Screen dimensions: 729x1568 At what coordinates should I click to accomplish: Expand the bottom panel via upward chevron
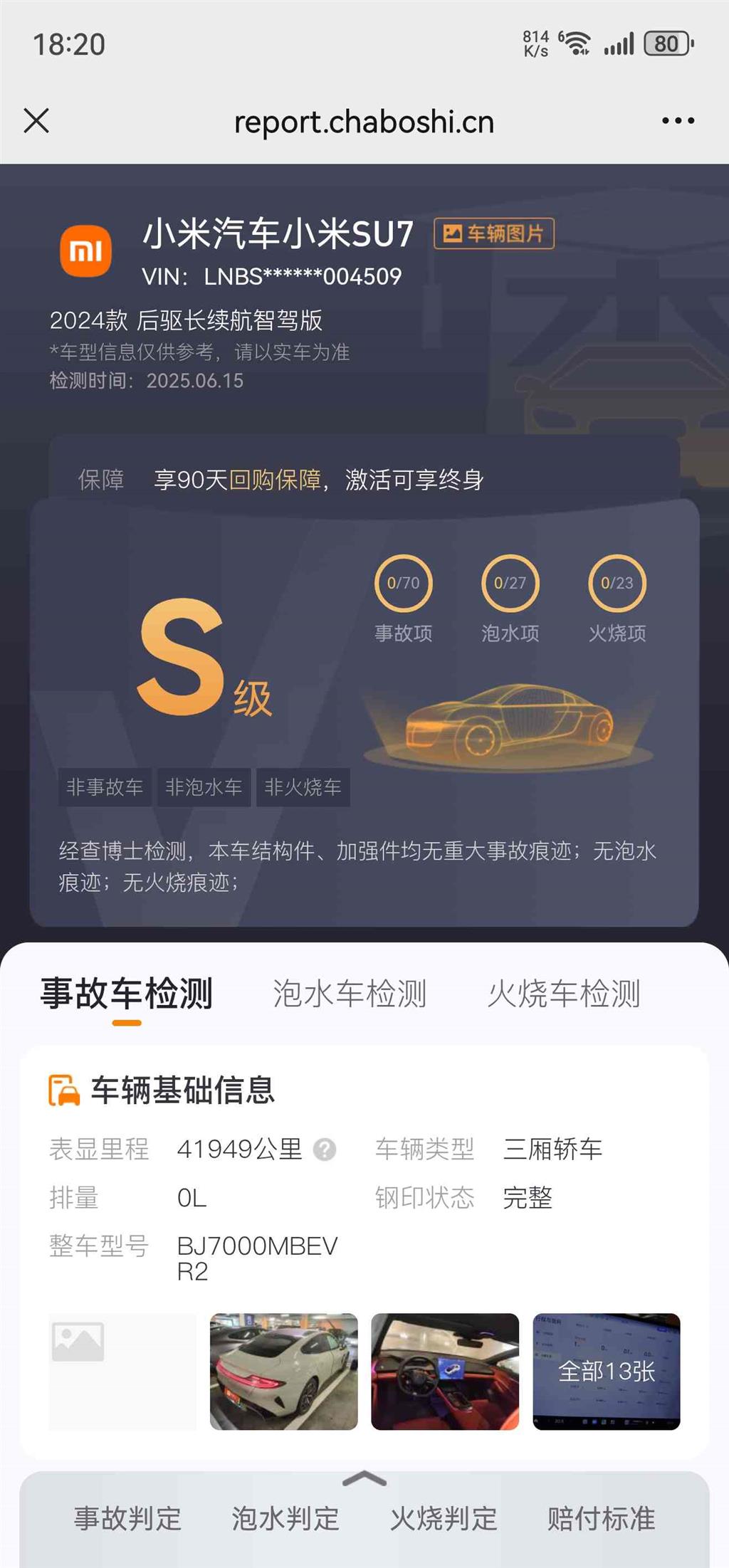click(x=364, y=1476)
